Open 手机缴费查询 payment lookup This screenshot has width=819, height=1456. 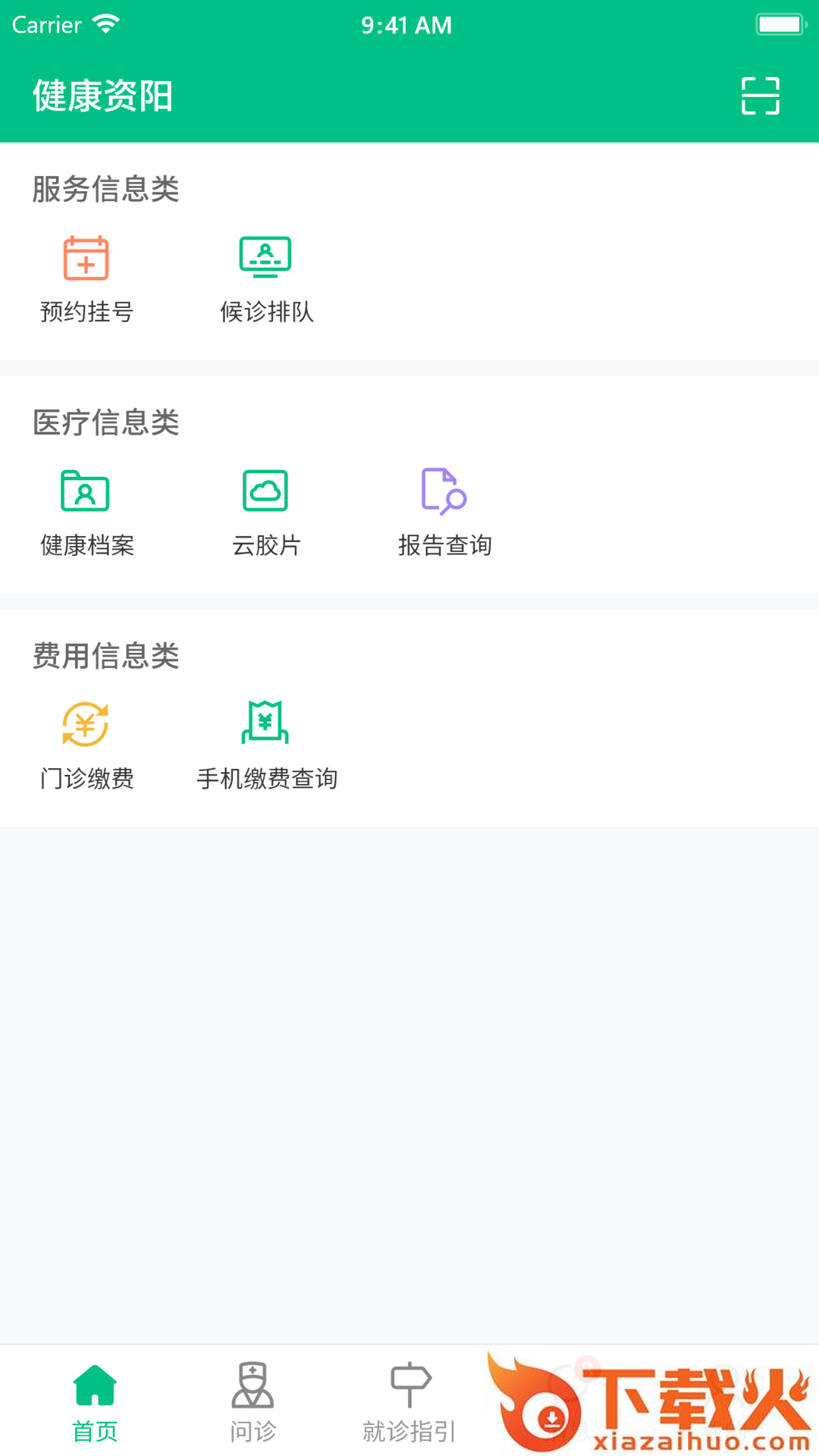266,746
